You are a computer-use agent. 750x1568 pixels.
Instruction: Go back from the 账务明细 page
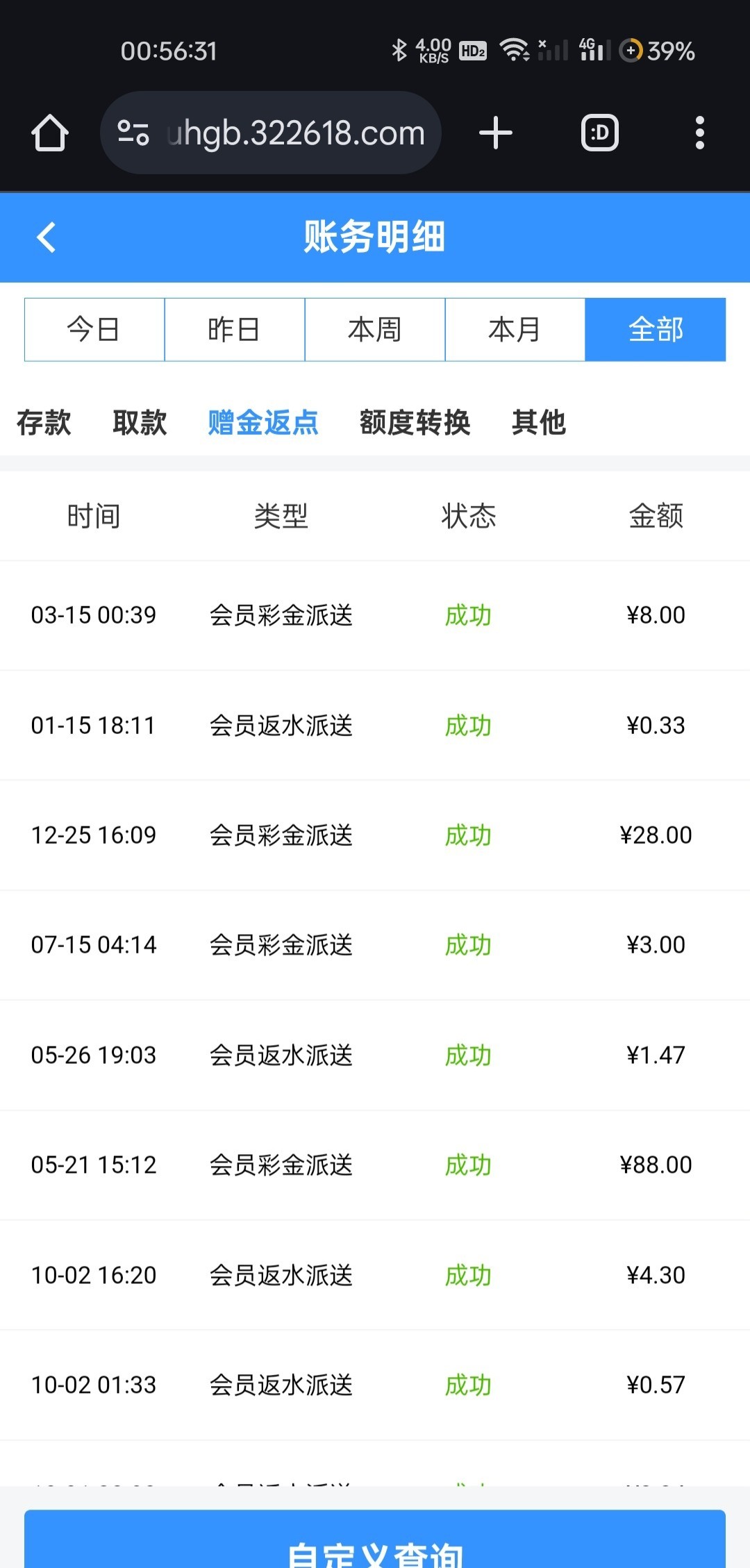click(46, 237)
